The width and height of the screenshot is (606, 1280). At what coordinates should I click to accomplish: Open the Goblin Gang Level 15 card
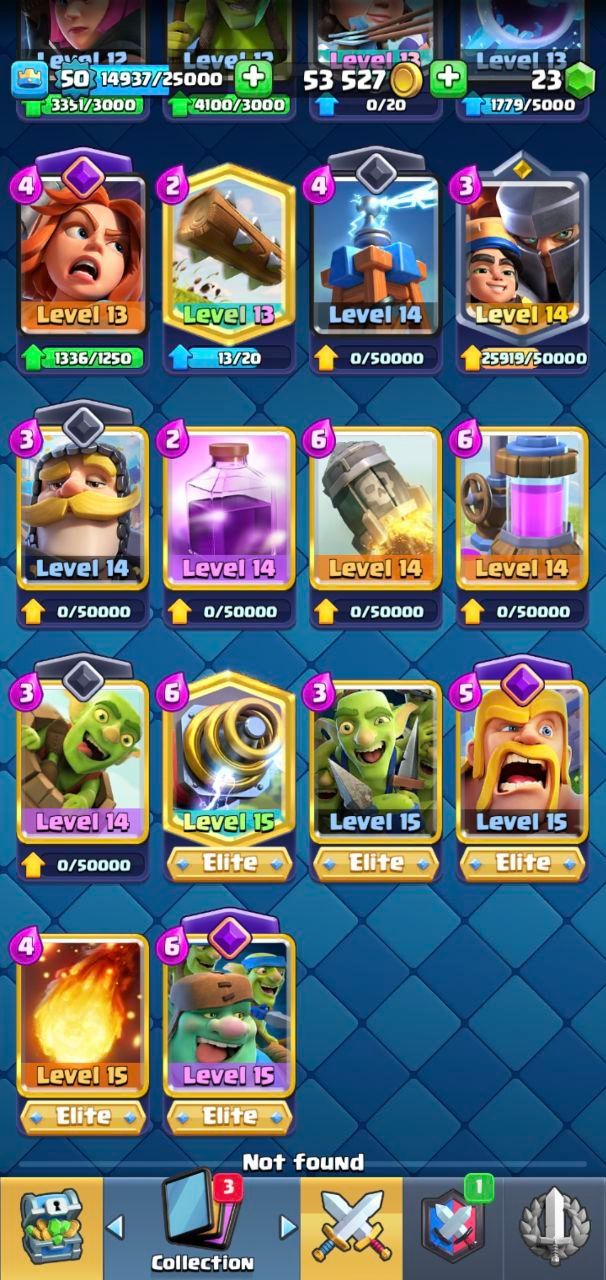(x=375, y=762)
